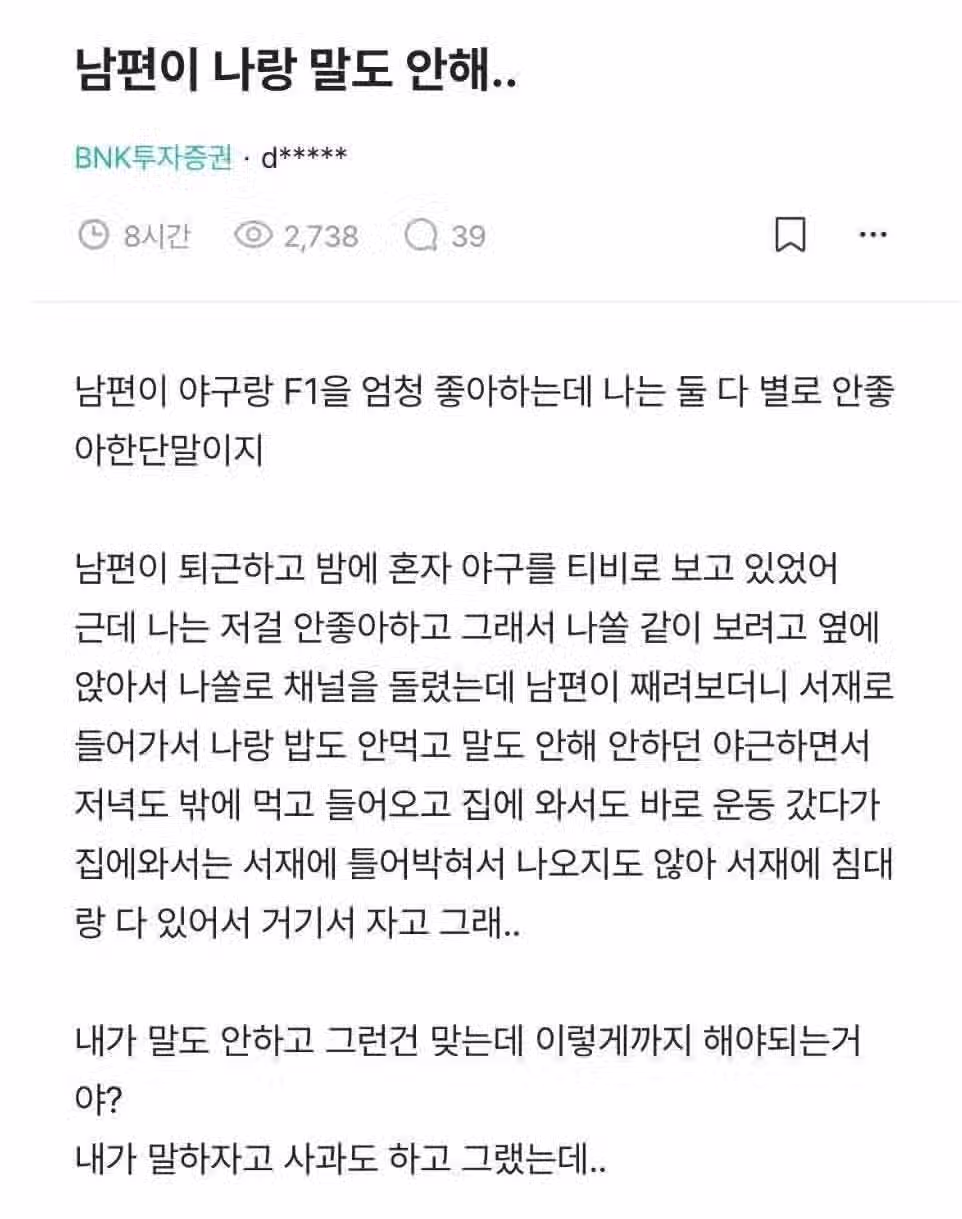Bookmark this post
962x1219 pixels.
[791, 236]
